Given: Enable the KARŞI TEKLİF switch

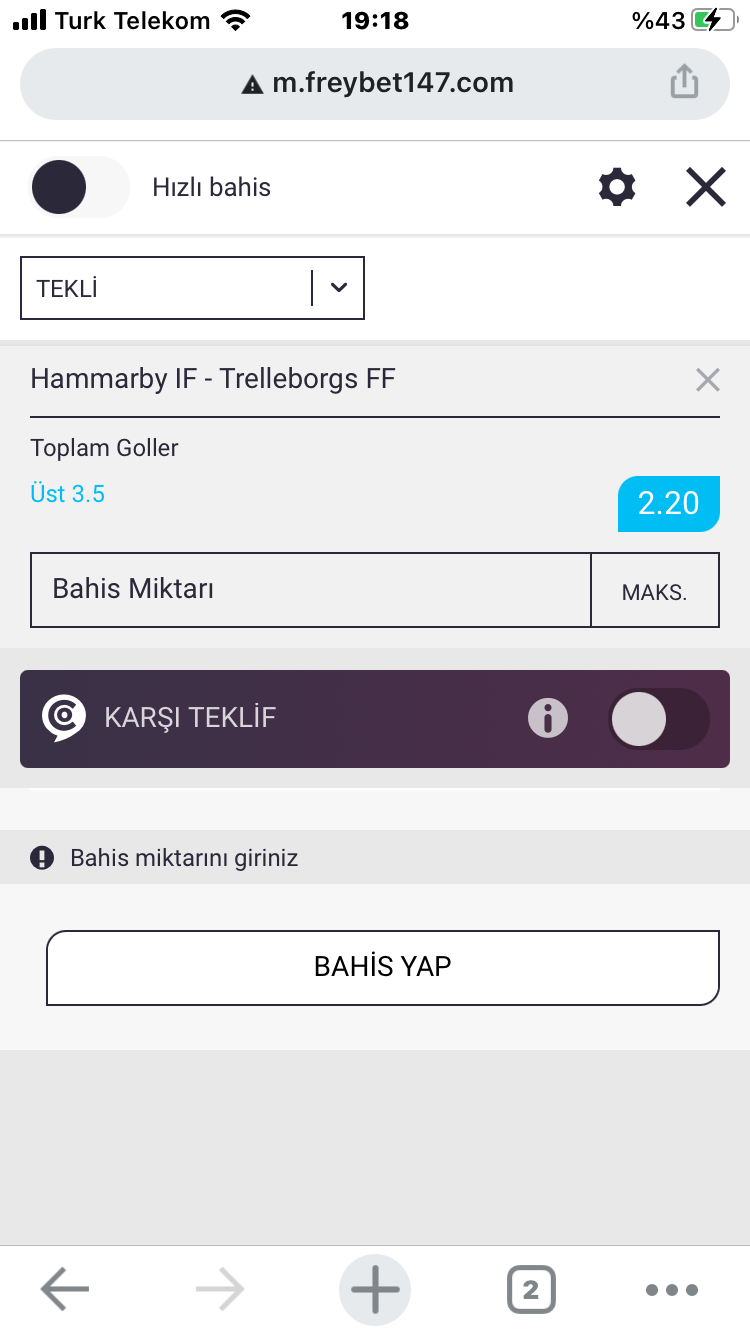Looking at the screenshot, I should pyautogui.click(x=659, y=719).
